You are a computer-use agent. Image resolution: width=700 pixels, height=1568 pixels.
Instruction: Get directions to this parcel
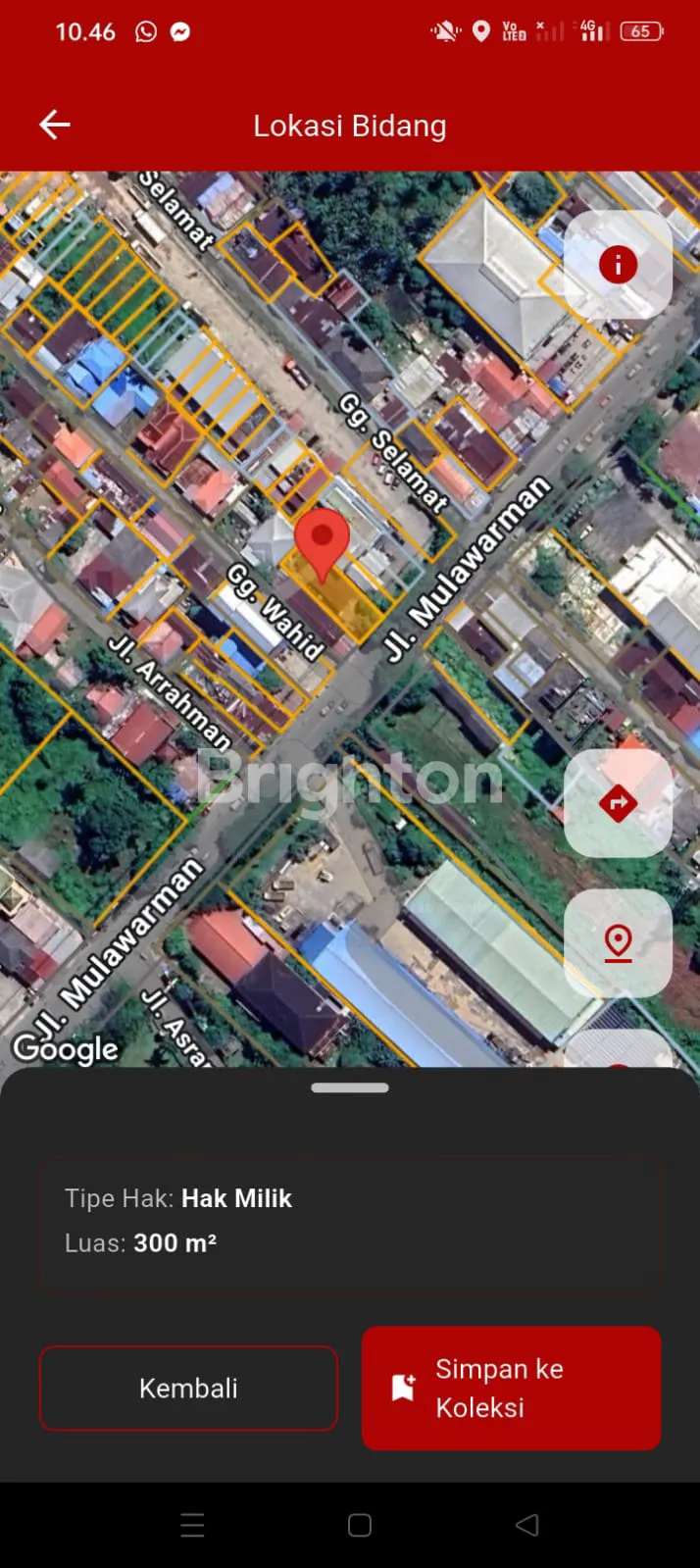tap(618, 804)
